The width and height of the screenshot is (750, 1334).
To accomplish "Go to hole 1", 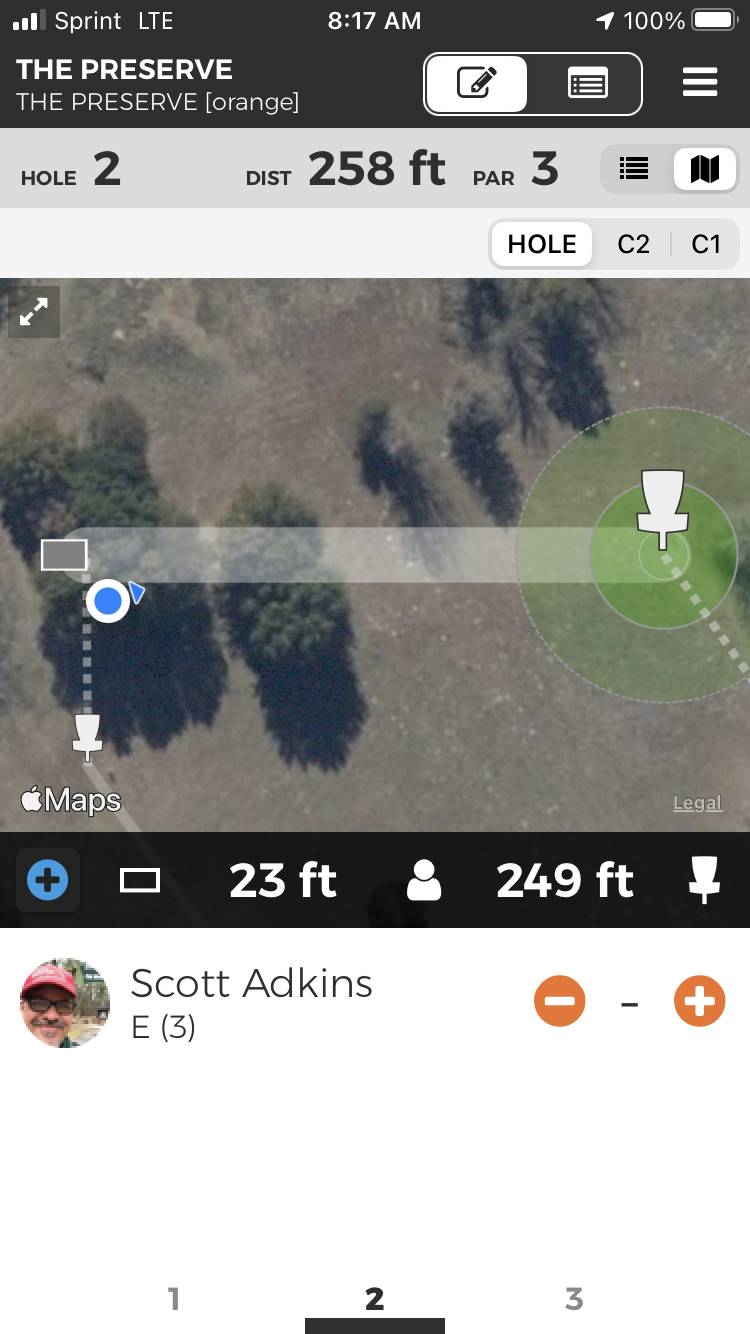I will (x=174, y=1299).
